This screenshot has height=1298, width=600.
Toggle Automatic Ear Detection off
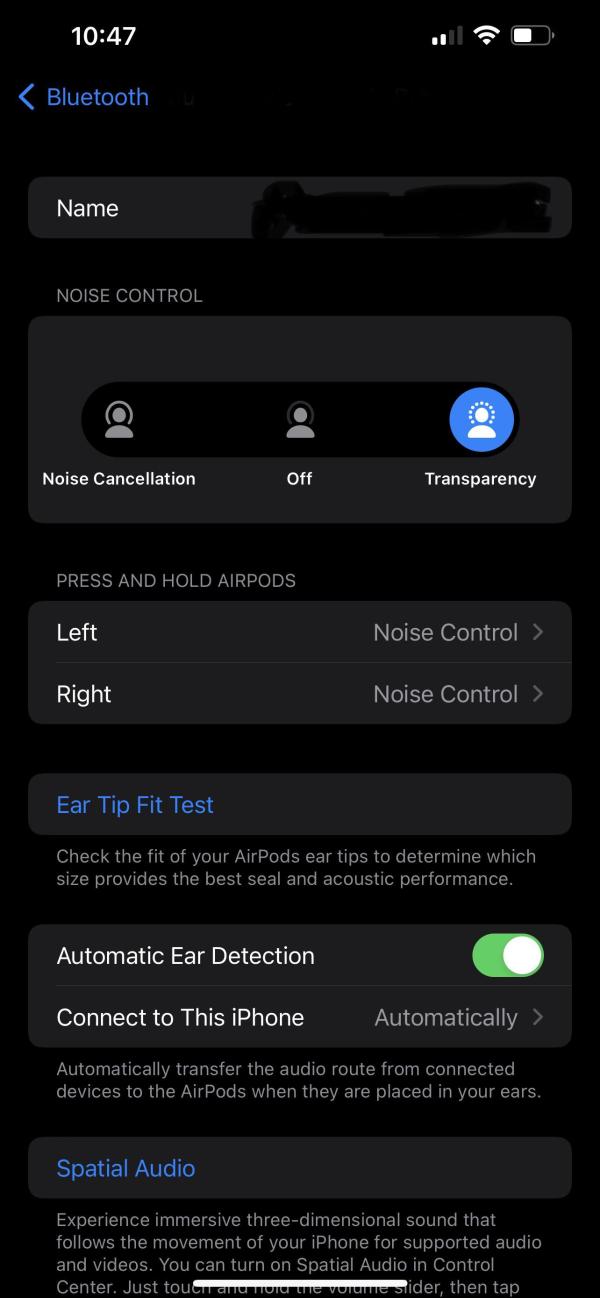coord(507,956)
